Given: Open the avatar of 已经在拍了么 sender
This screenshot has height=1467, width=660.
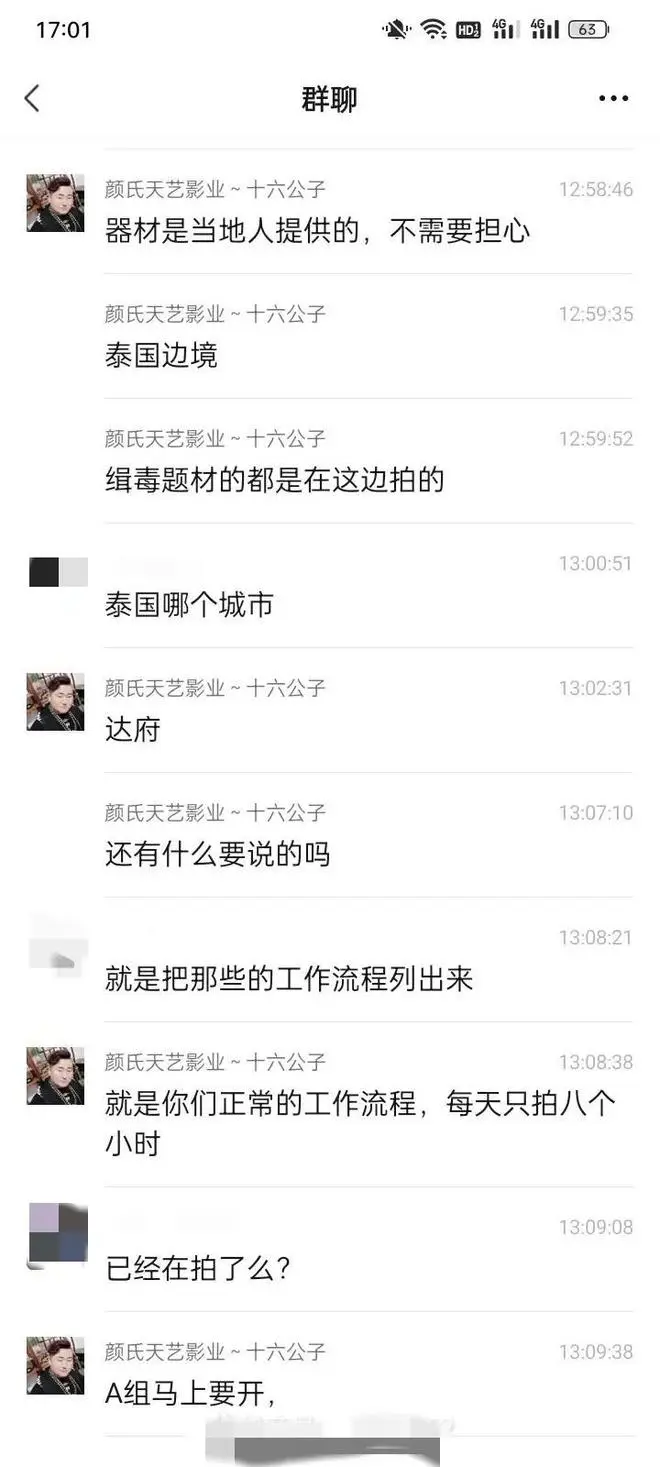Looking at the screenshot, I should pyautogui.click(x=58, y=1235).
